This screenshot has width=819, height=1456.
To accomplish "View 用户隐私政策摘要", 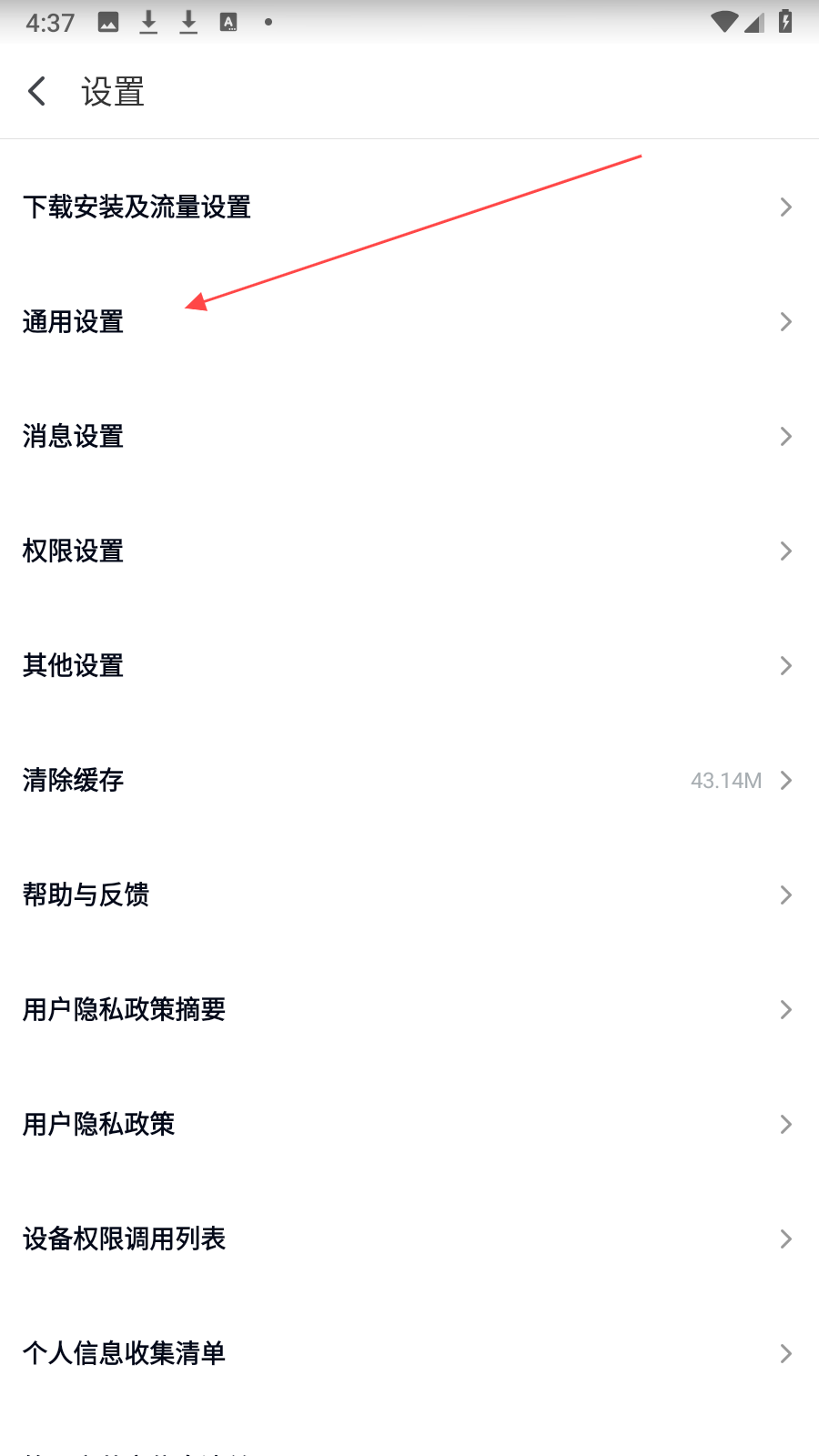I will (124, 1010).
